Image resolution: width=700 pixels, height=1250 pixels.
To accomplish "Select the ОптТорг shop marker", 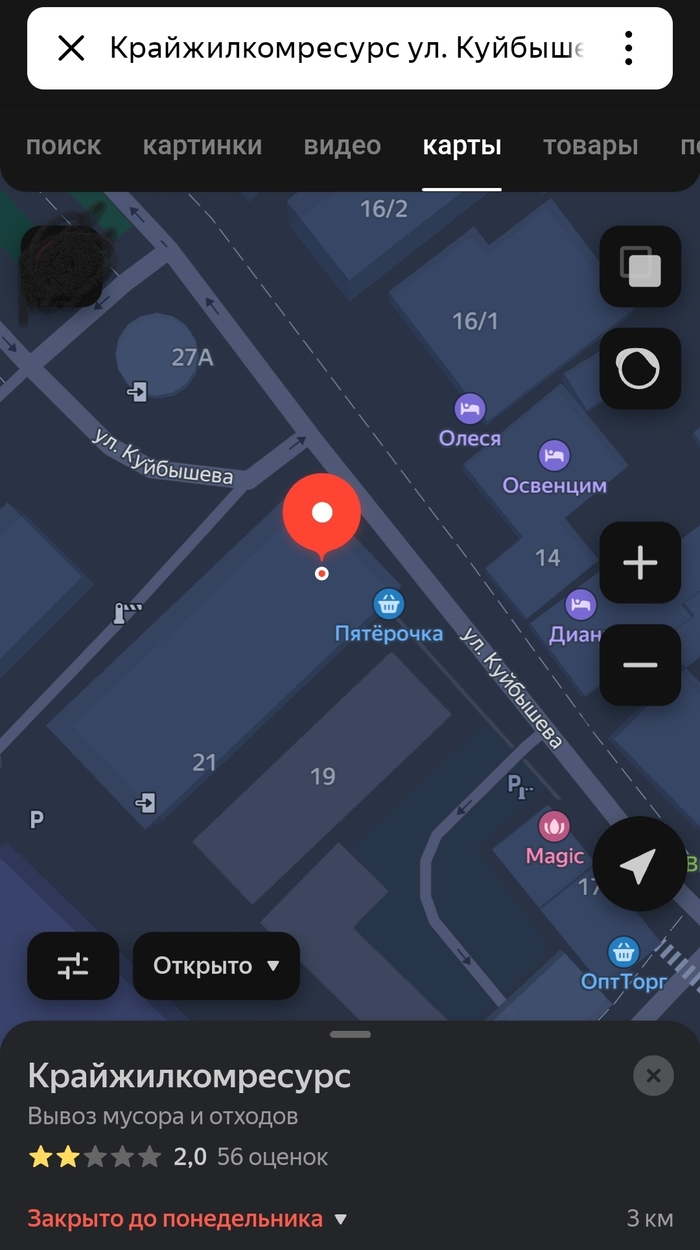I will click(624, 951).
